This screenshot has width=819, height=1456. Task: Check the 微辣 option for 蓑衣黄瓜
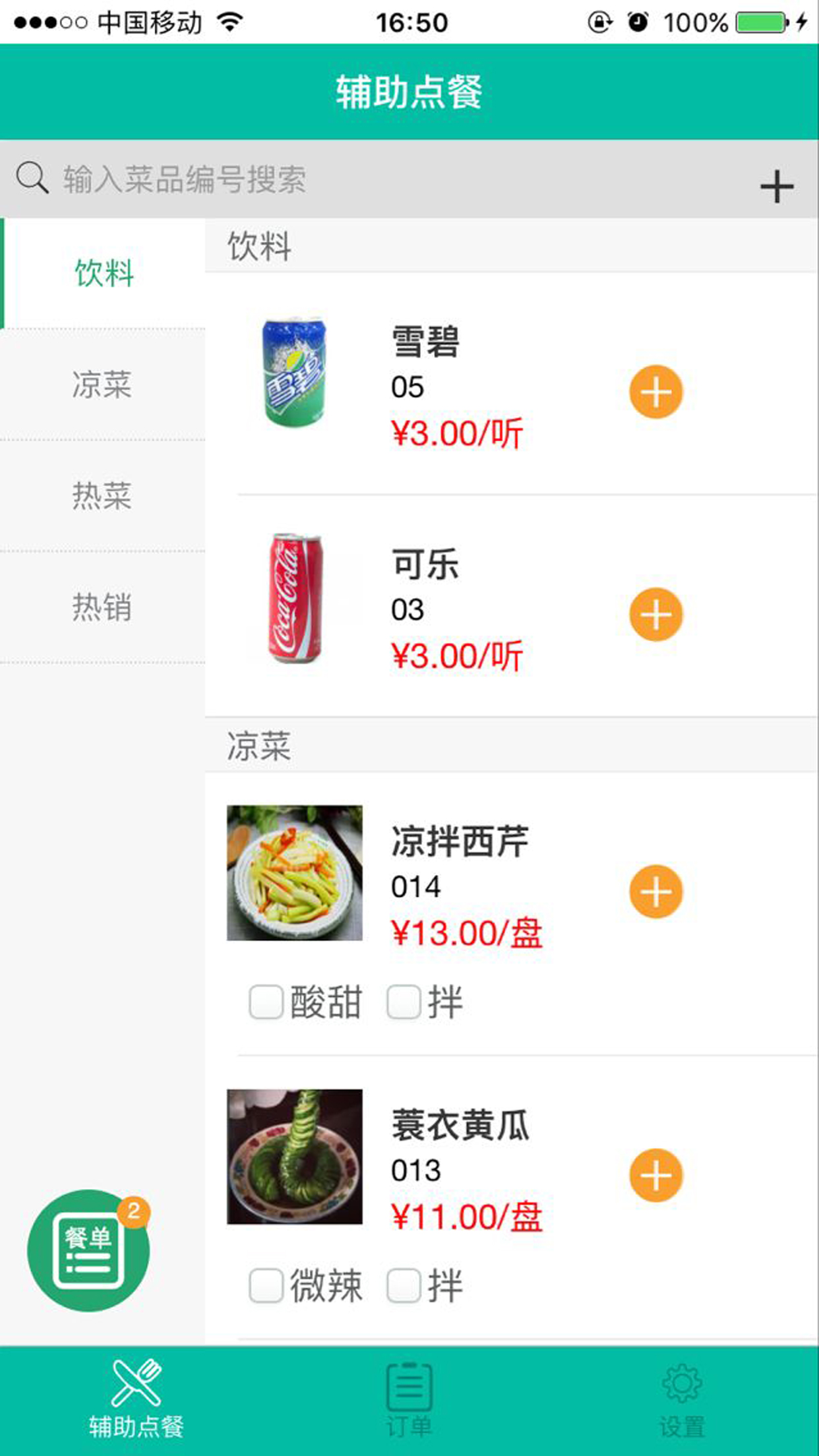click(266, 1286)
